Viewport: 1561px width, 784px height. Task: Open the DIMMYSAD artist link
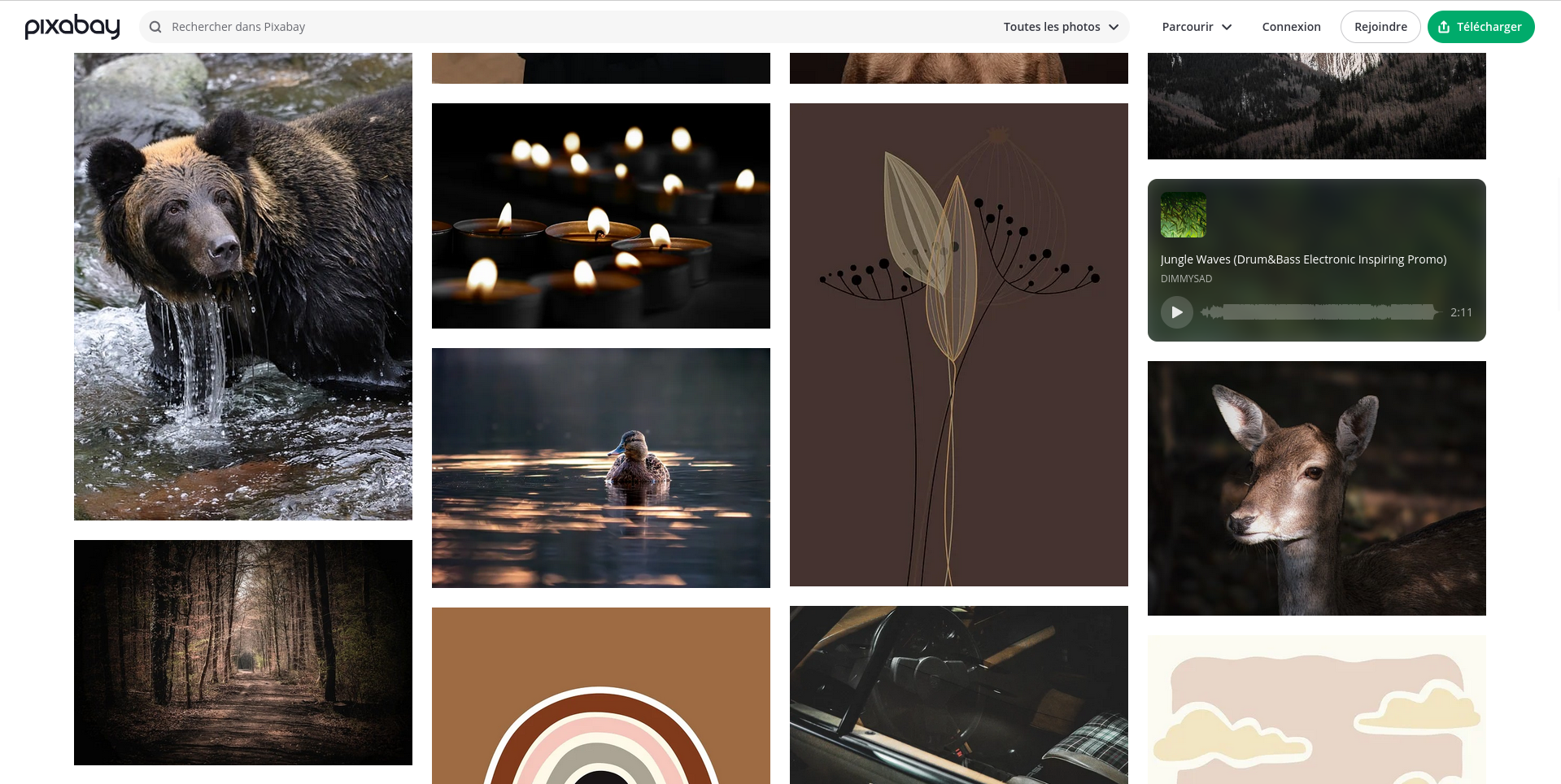coord(1186,279)
